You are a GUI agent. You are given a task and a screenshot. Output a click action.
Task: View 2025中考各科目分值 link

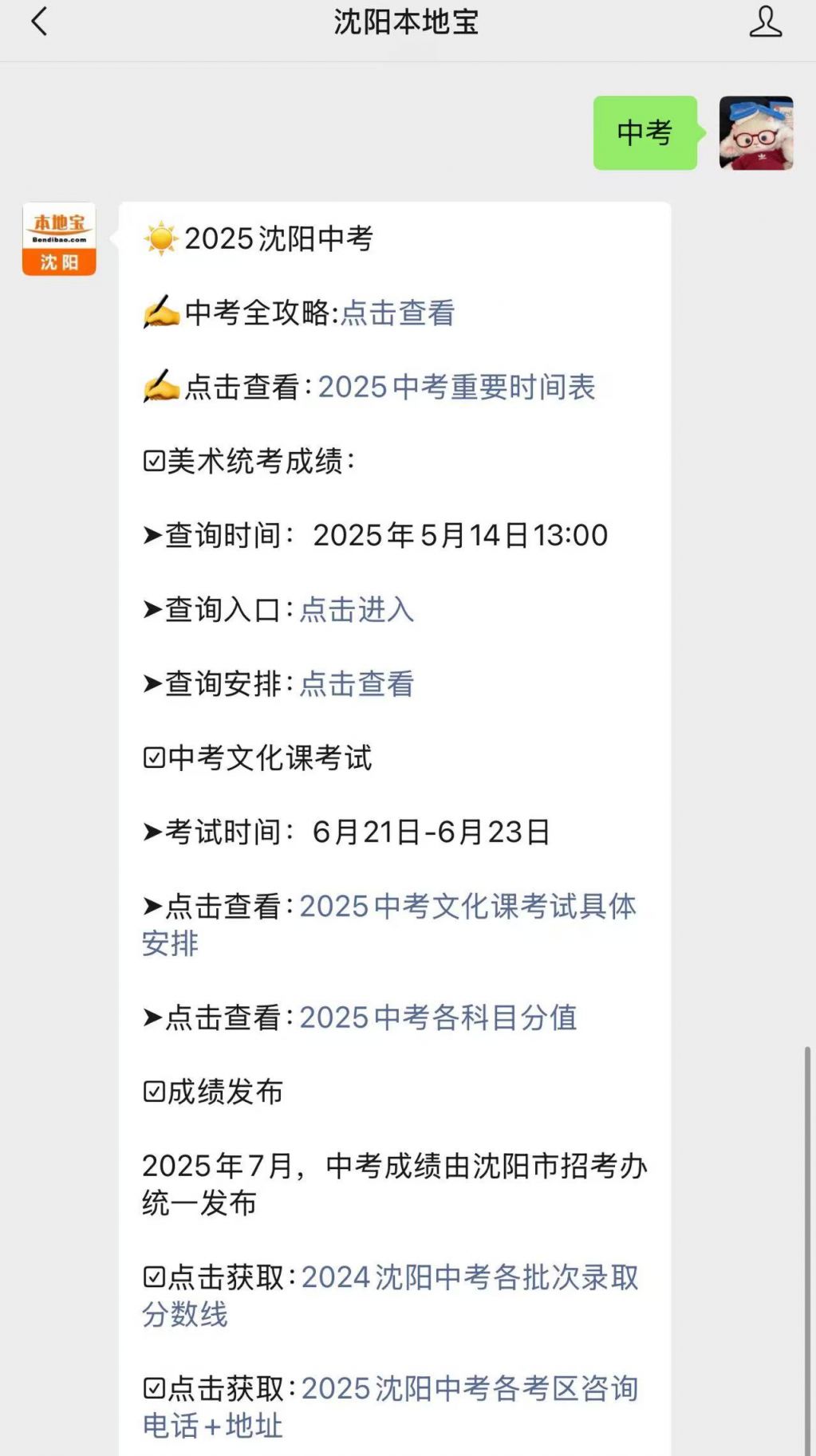click(437, 1017)
